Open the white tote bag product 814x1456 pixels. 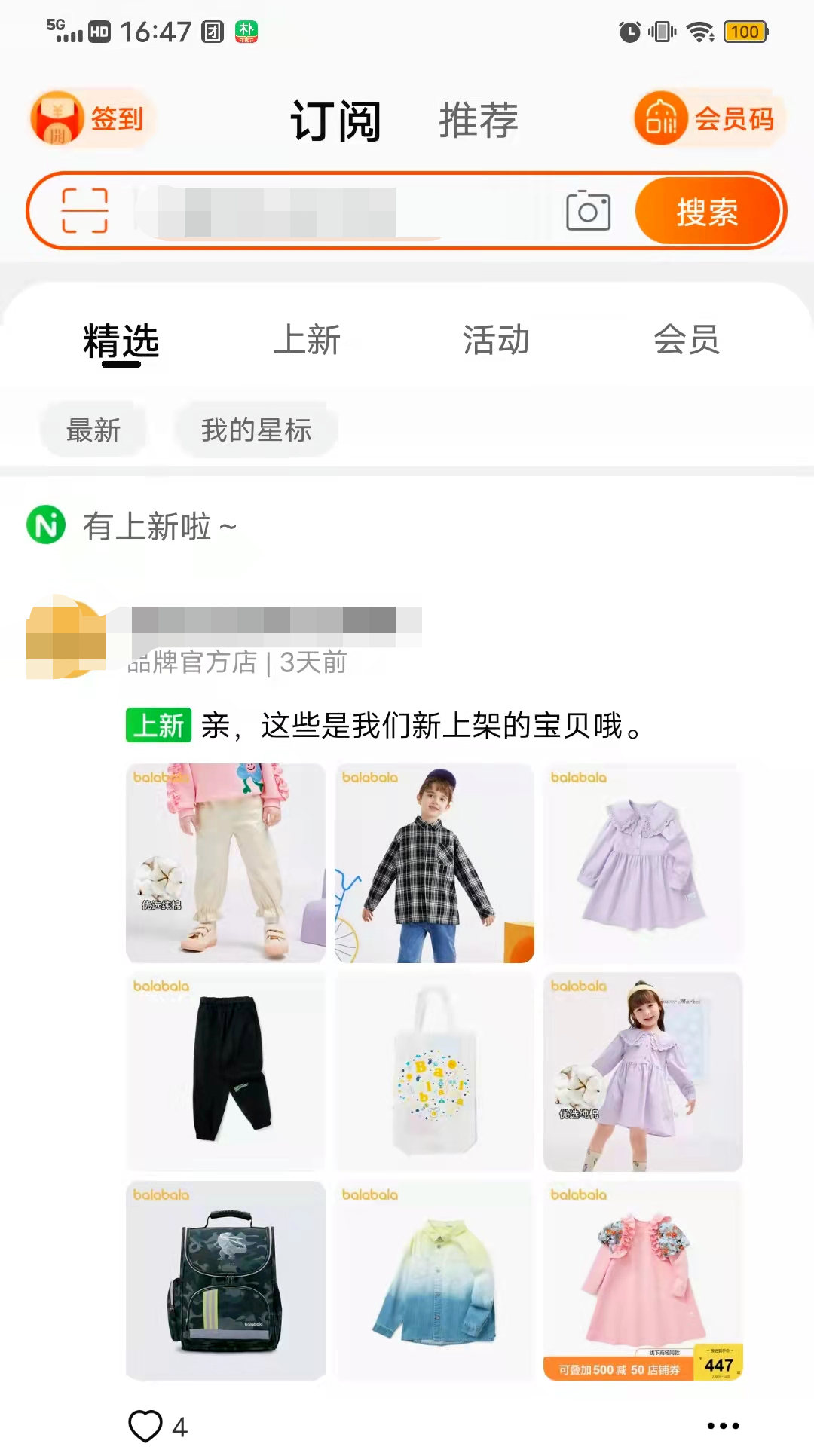(434, 1071)
